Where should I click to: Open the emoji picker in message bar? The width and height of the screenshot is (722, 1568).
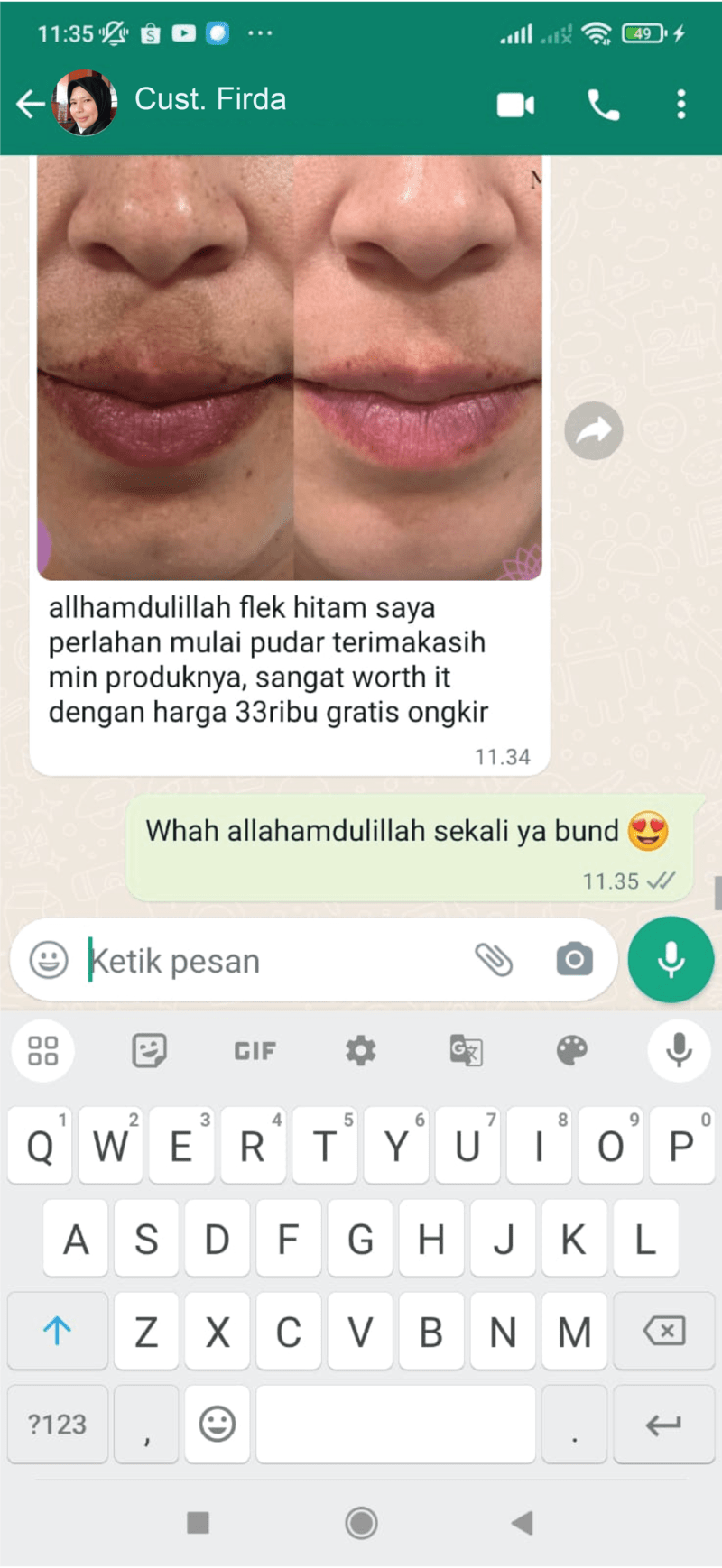coord(49,960)
